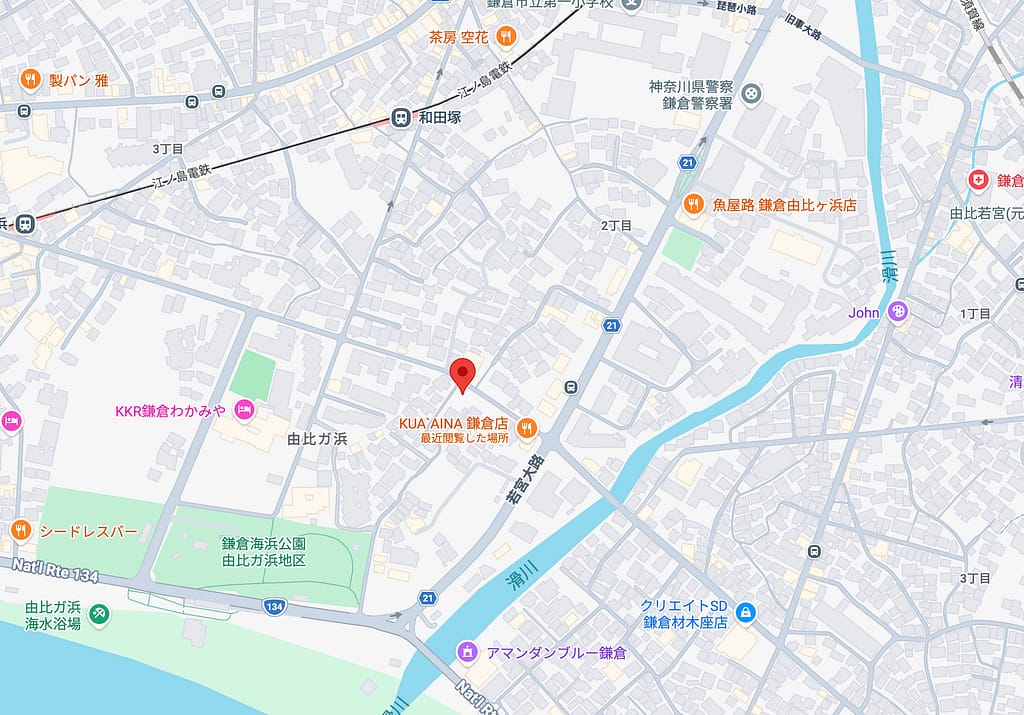This screenshot has width=1024, height=715.
Task: Open the 鎌倉警察署 police station marker
Action: [751, 94]
